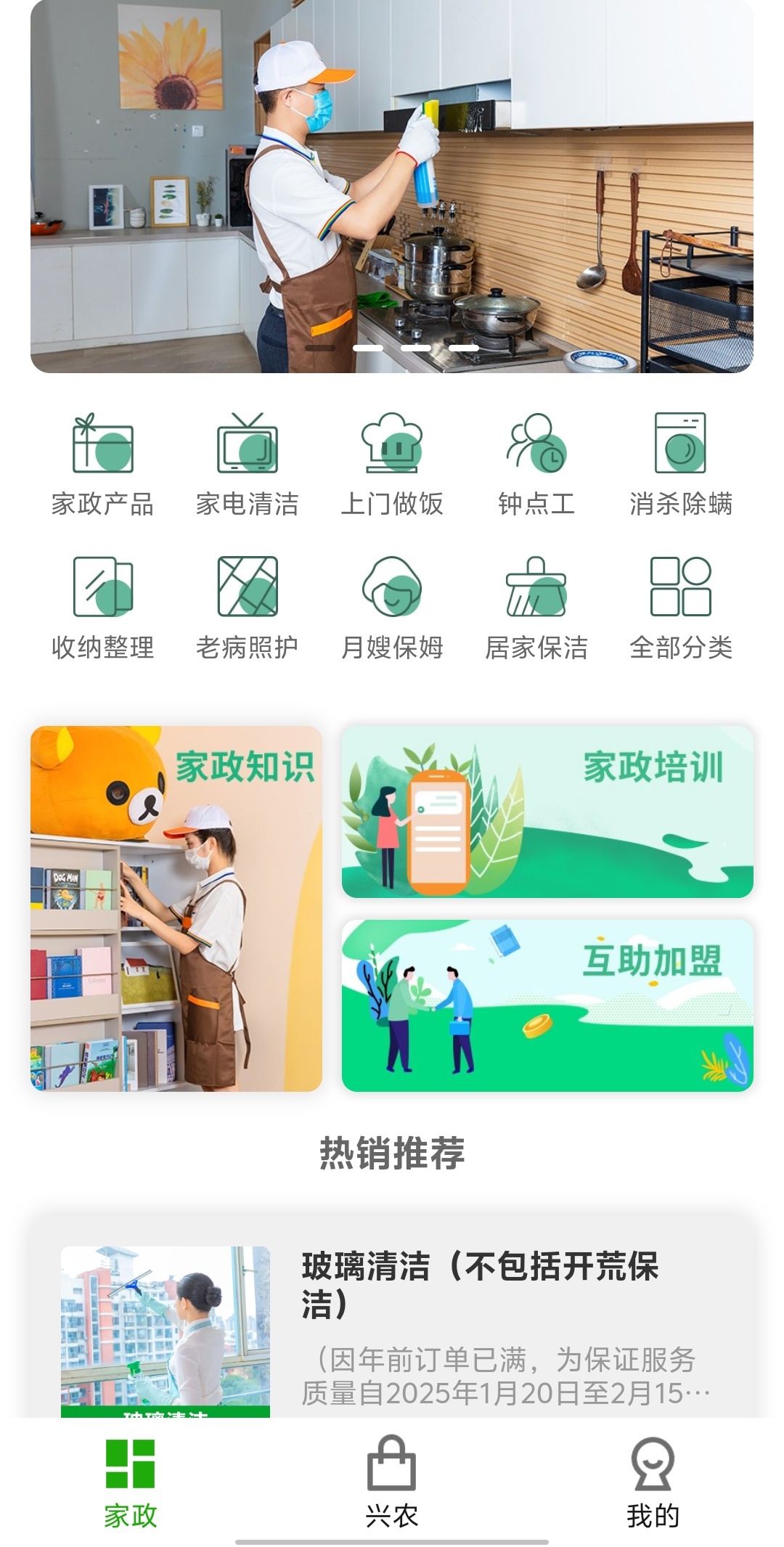Open the 家电清洁 category

pos(248,464)
